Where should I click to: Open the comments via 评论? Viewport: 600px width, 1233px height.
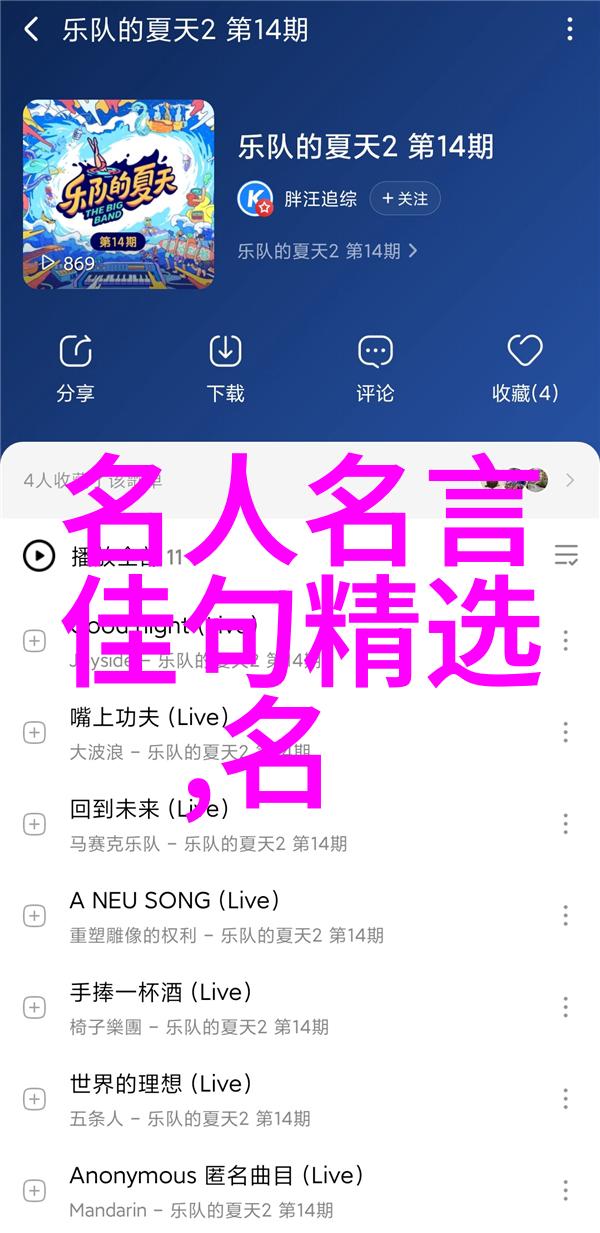pyautogui.click(x=375, y=369)
